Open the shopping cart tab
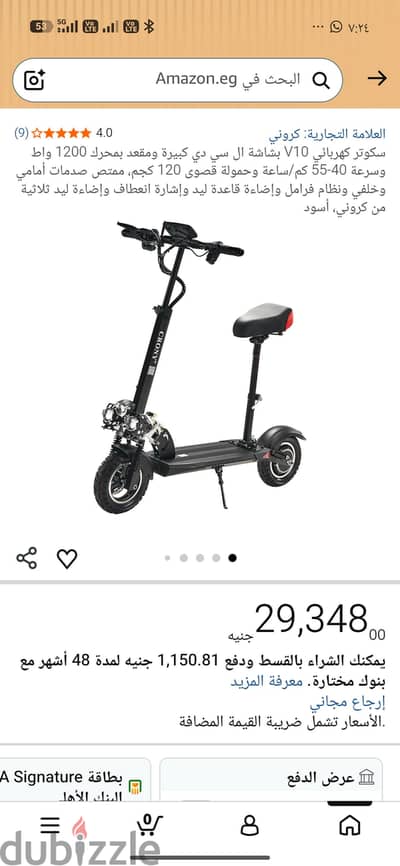Viewport: 400px width, 866px height. 149,825
